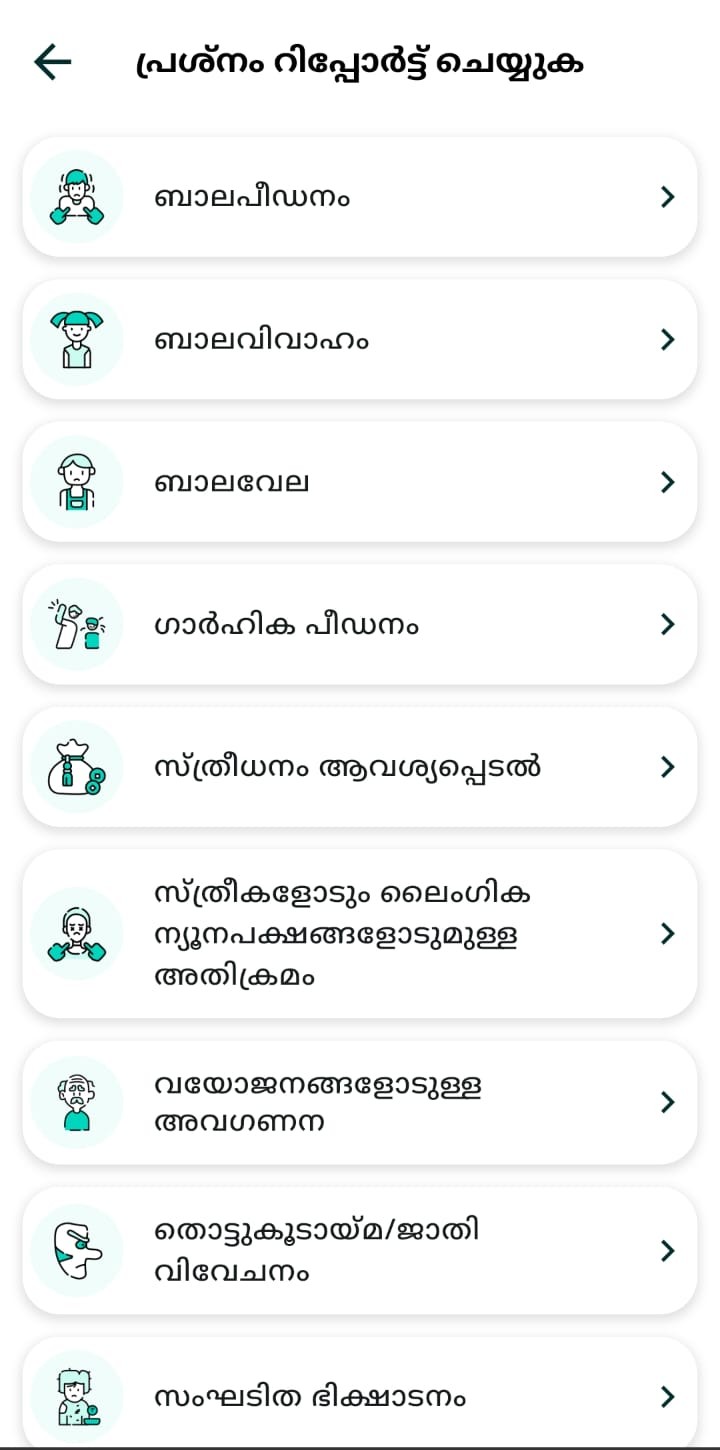This screenshot has height=1450, width=720.
Task: Click the elderly neglect (വയോജനങ്ങളോടുള്ള അവഗണന) icon
Action: pos(77,1101)
